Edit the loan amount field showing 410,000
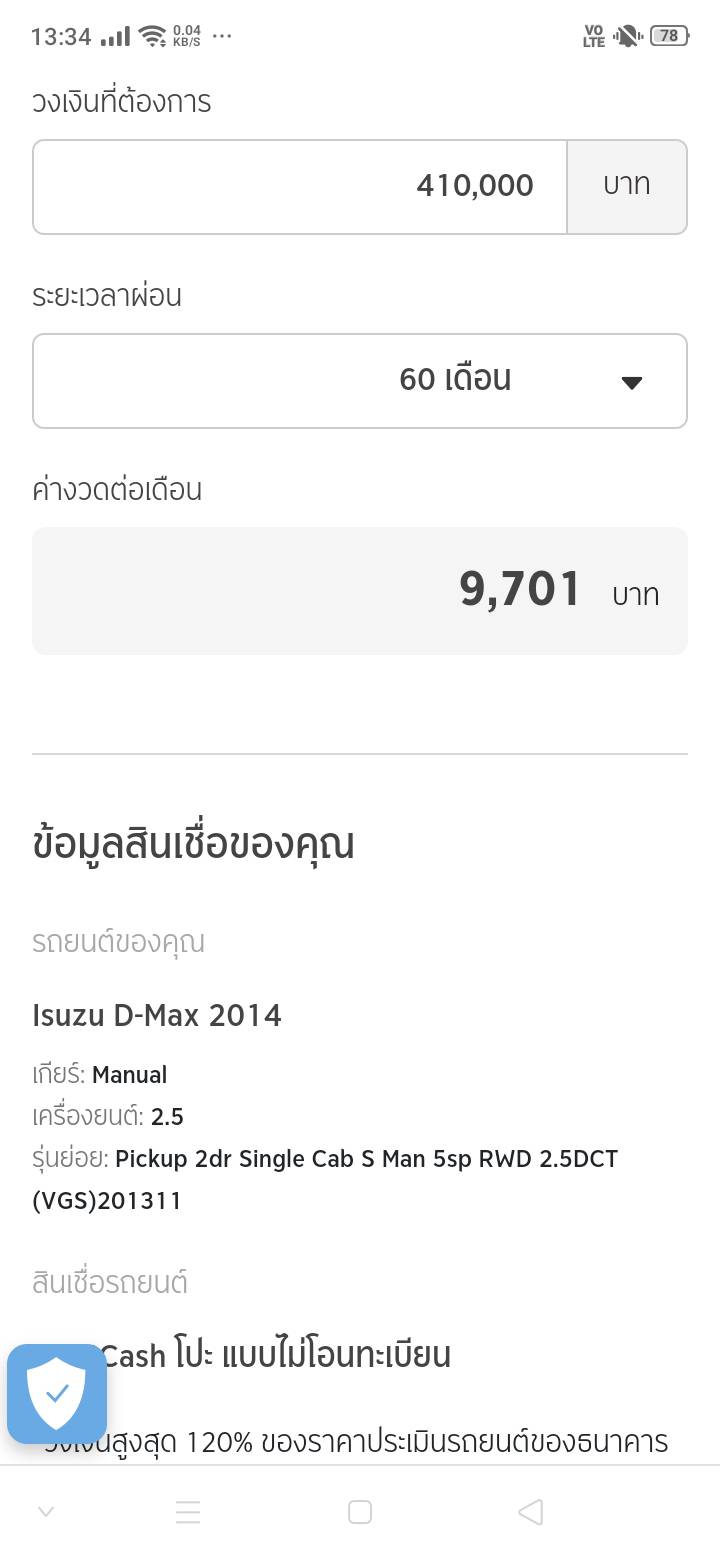This screenshot has width=720, height=1560. click(300, 187)
